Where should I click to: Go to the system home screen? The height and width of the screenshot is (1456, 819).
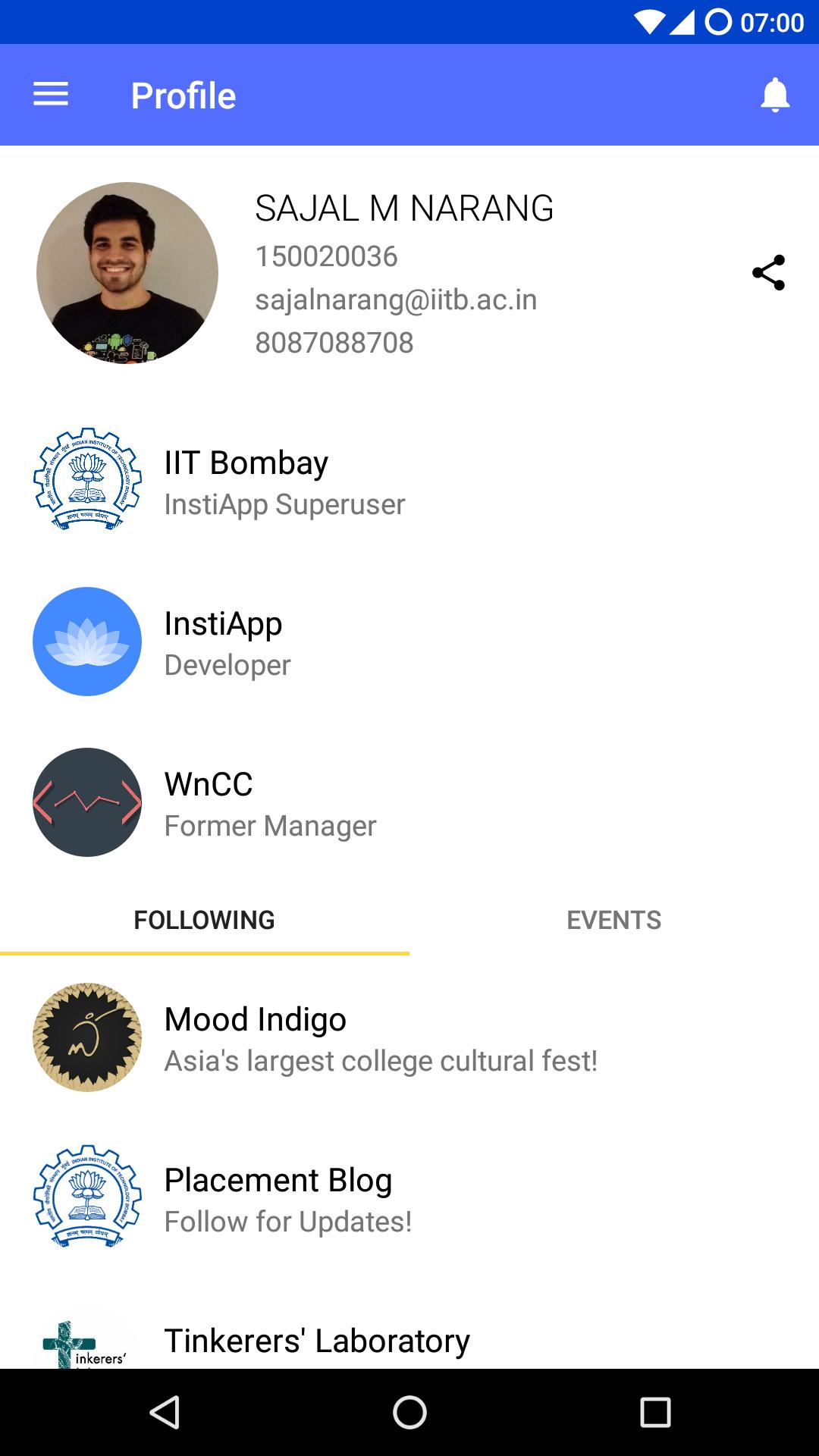tap(409, 1413)
